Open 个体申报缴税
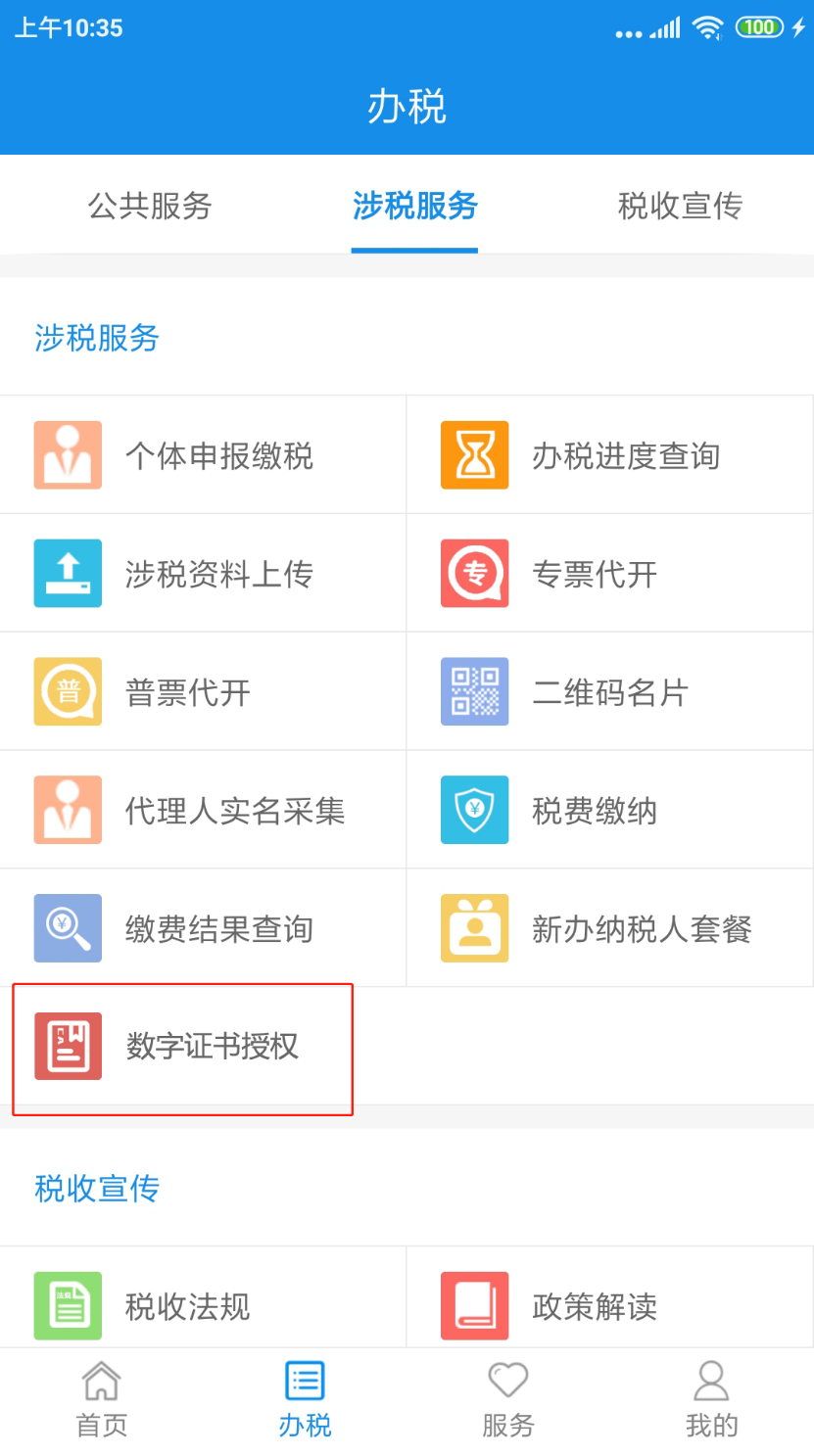 (203, 455)
